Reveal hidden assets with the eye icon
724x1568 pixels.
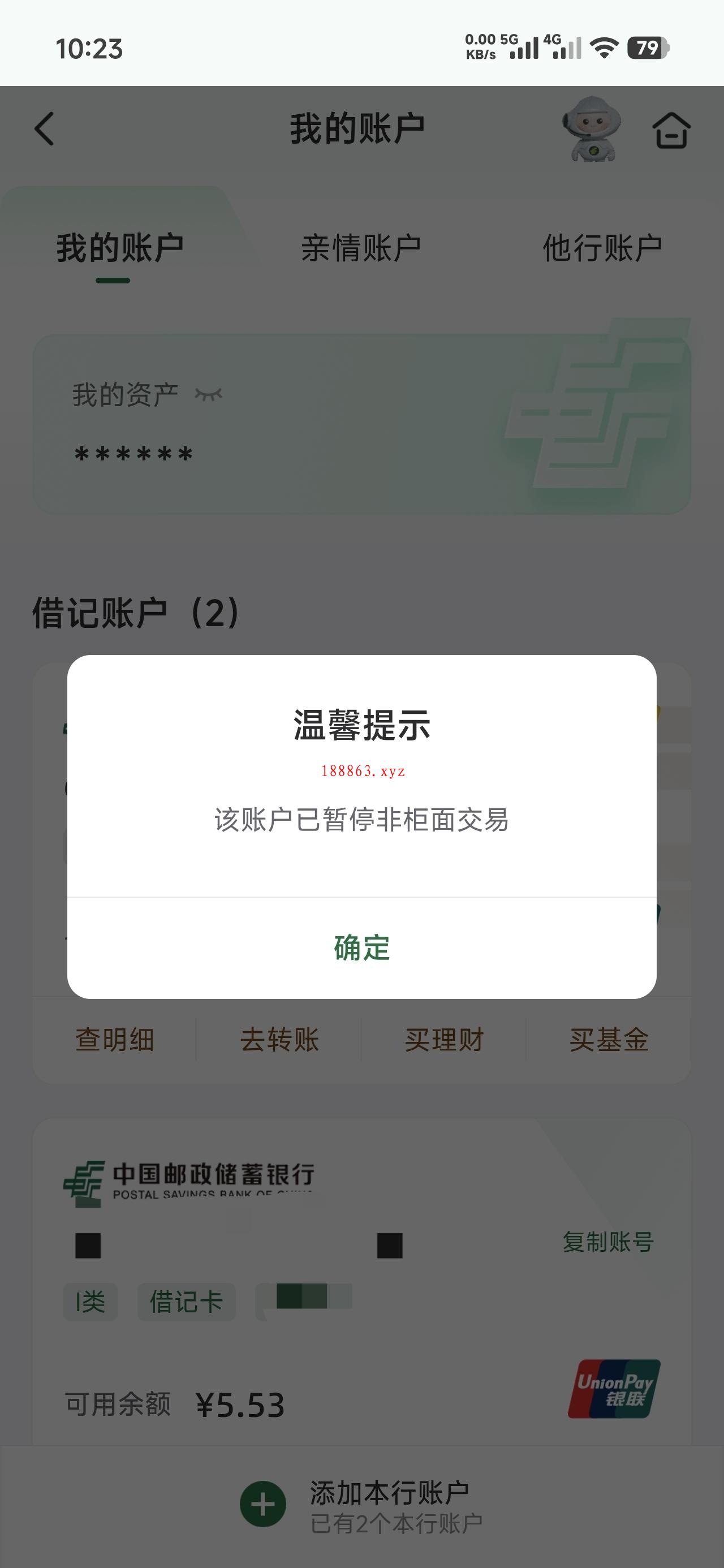click(x=208, y=394)
